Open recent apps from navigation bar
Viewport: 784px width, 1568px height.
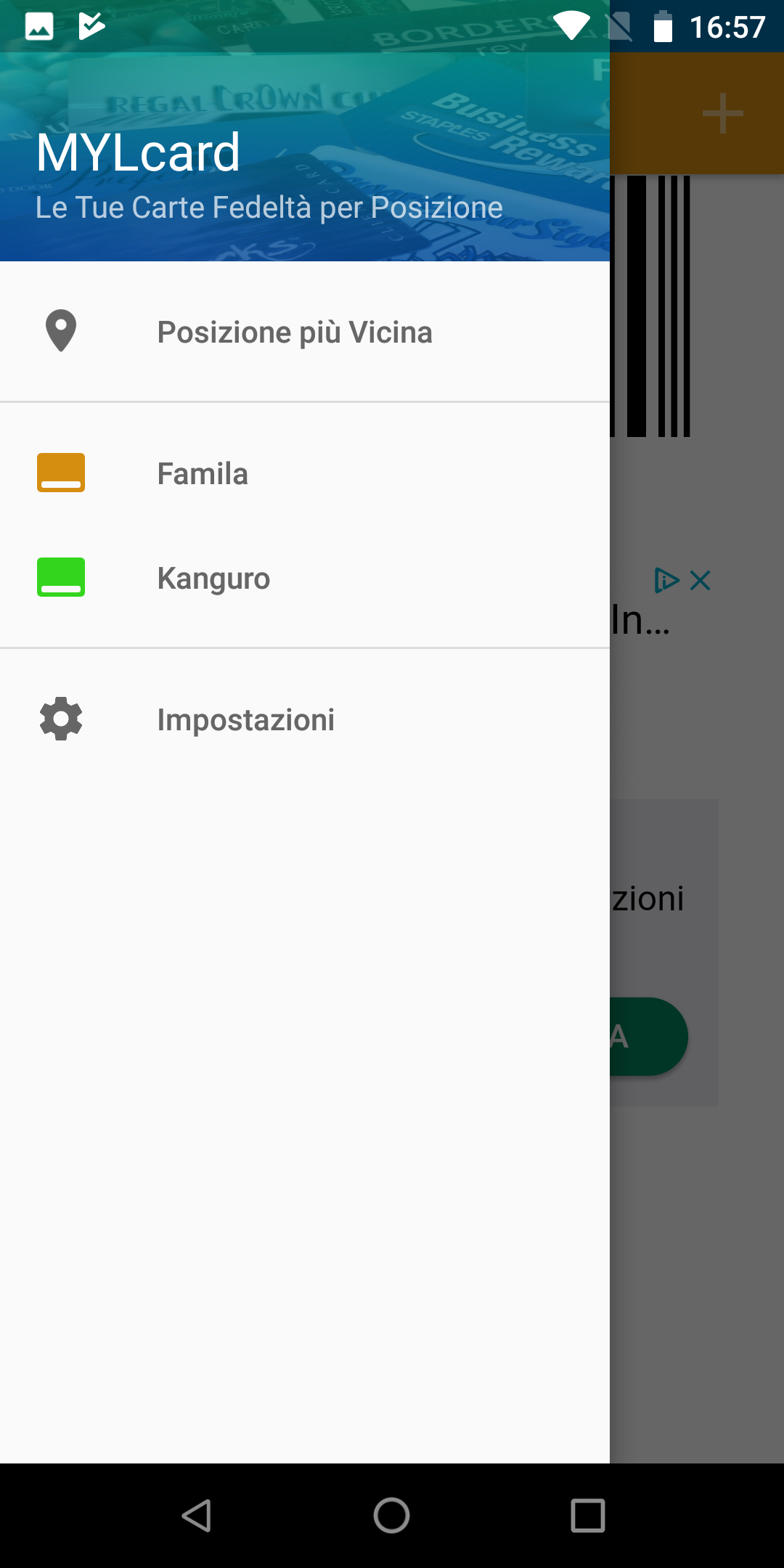coord(587,1516)
